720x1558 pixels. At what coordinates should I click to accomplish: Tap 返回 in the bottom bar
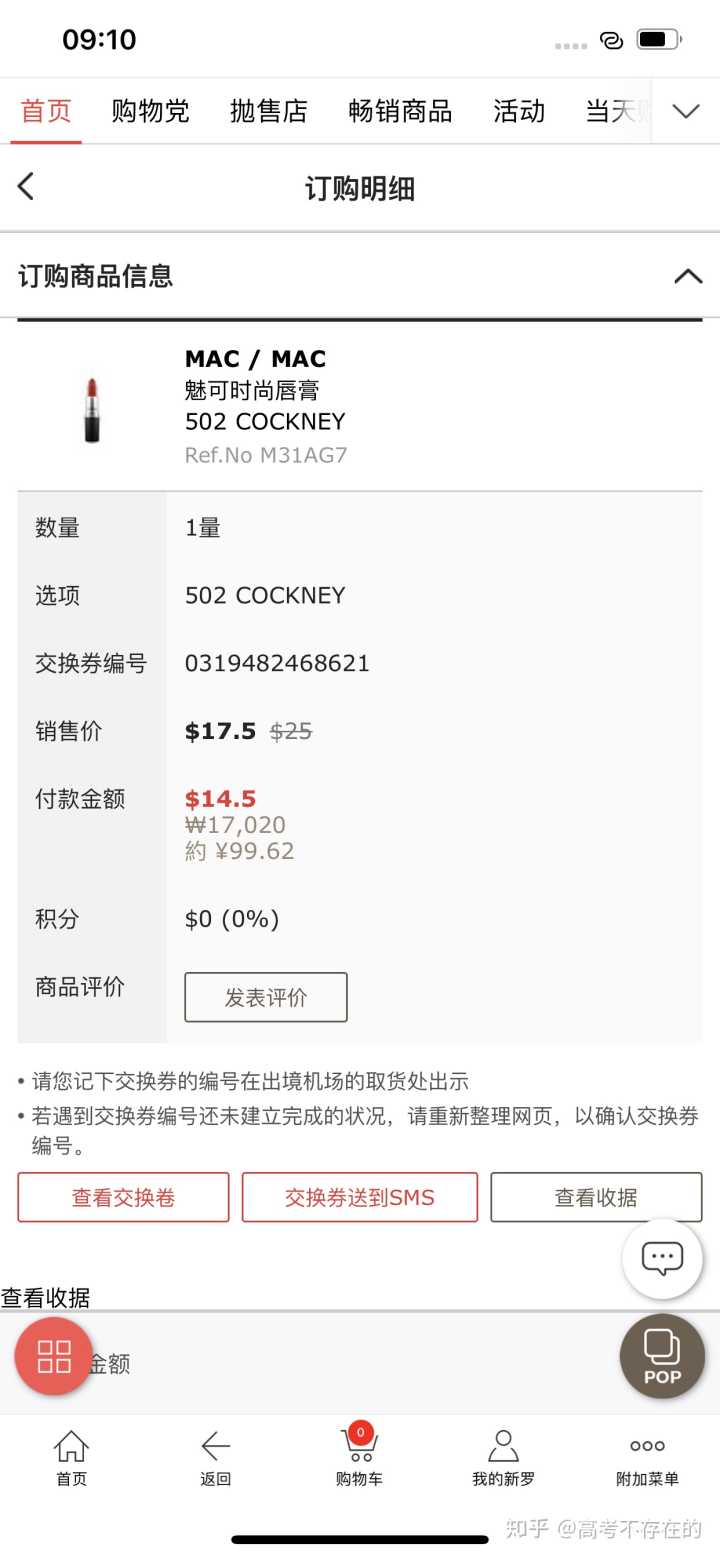click(x=216, y=1457)
